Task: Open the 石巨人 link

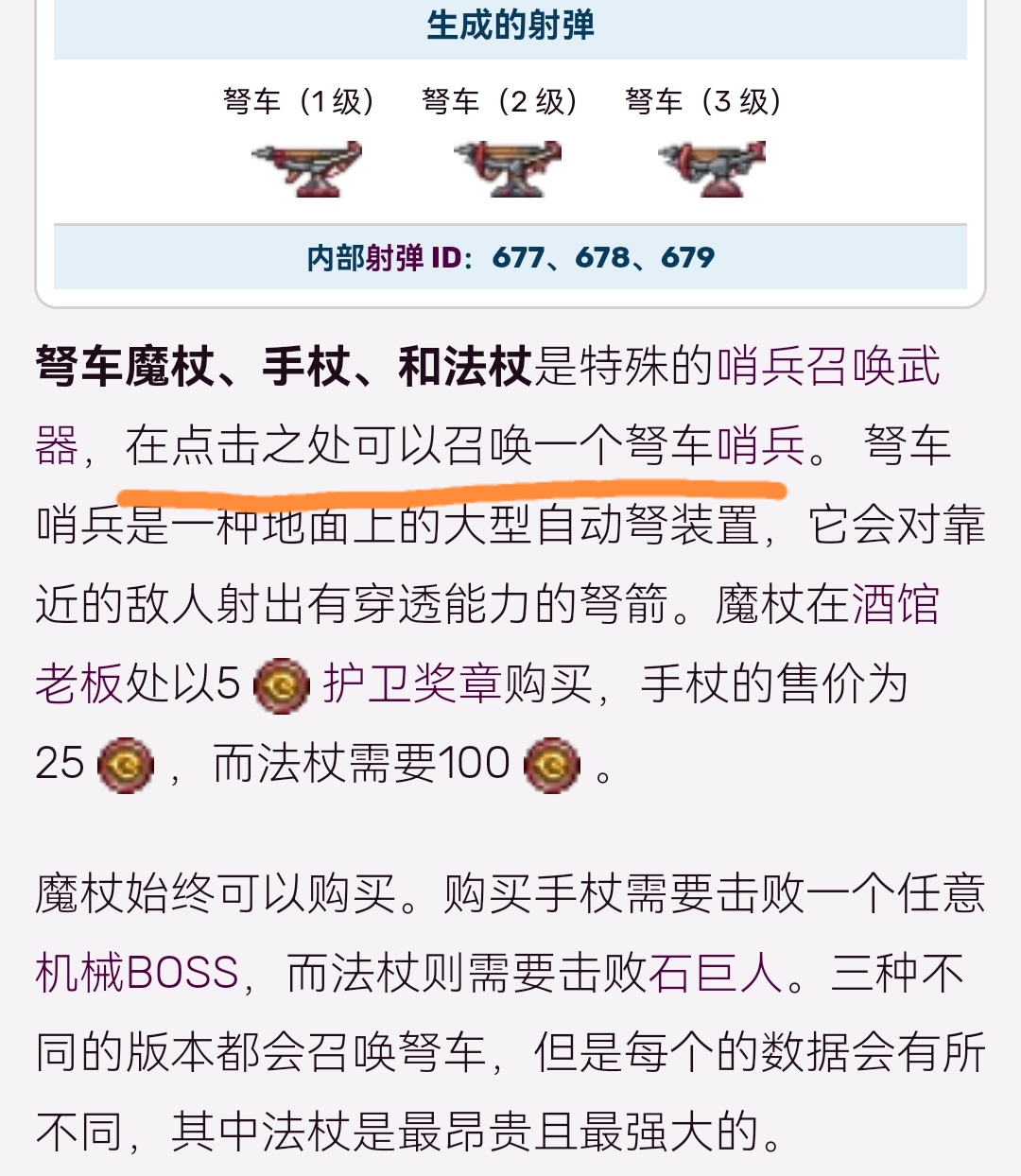Action: (x=716, y=974)
